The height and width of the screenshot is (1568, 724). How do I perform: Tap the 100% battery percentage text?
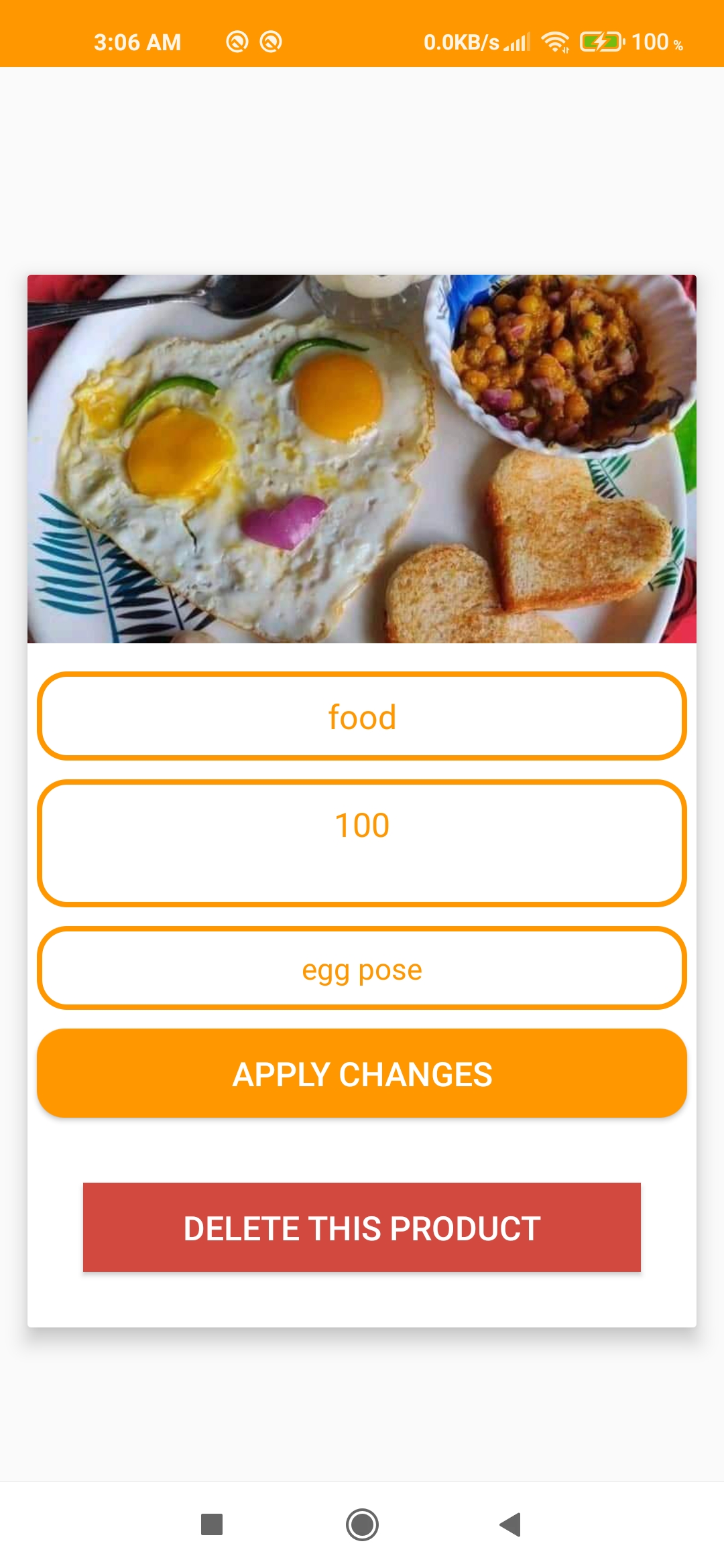point(658,42)
